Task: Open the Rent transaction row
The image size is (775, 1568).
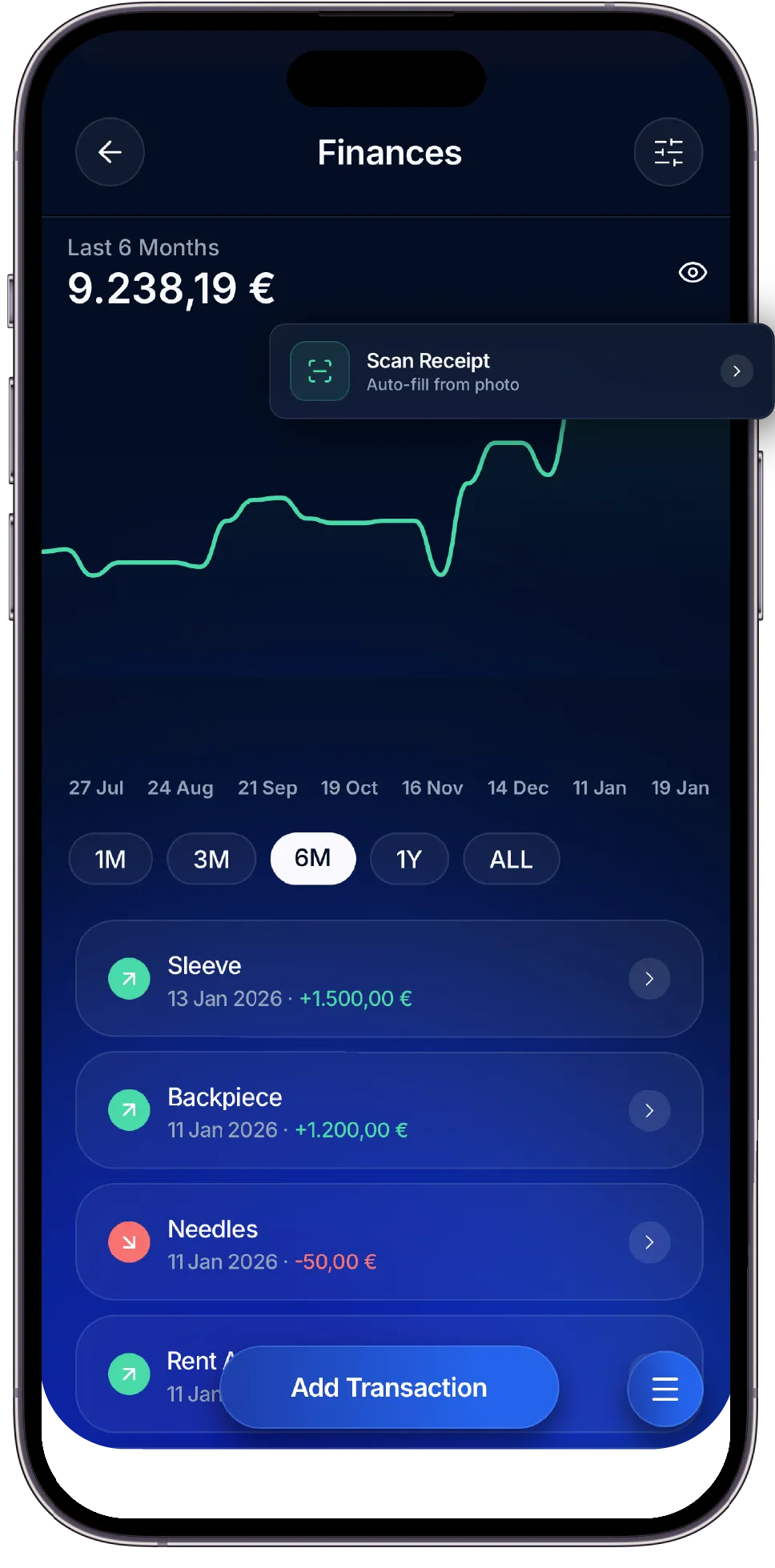Action: point(152,1374)
